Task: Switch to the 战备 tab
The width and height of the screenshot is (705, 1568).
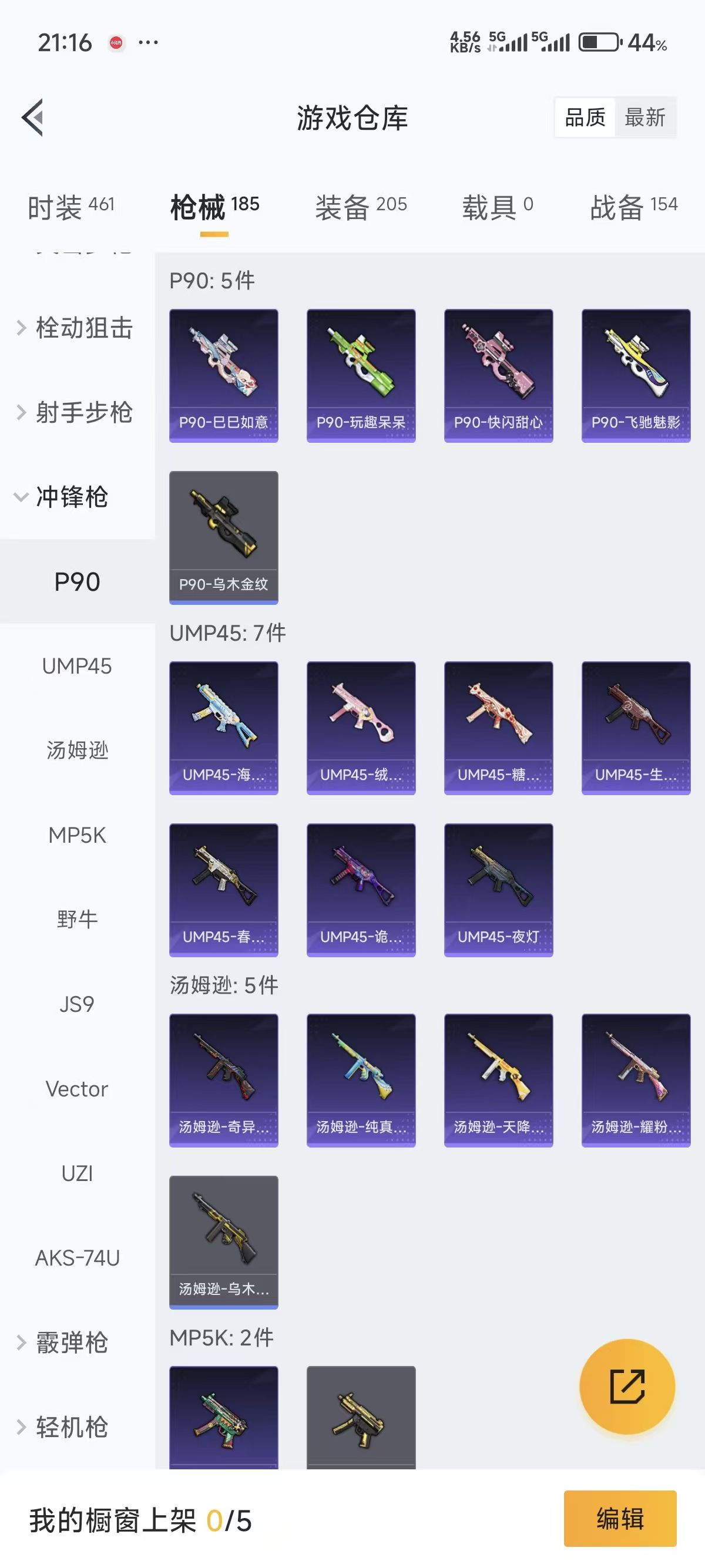Action: (x=633, y=207)
